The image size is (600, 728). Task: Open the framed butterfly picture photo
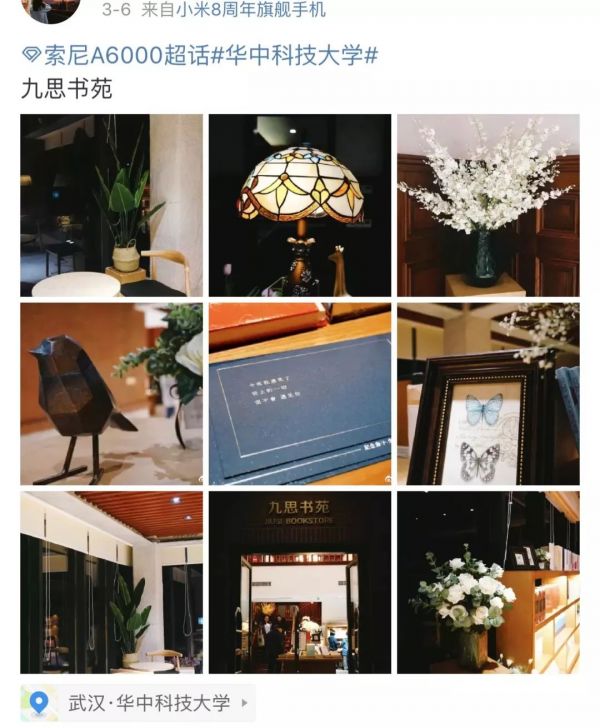pyautogui.click(x=488, y=394)
